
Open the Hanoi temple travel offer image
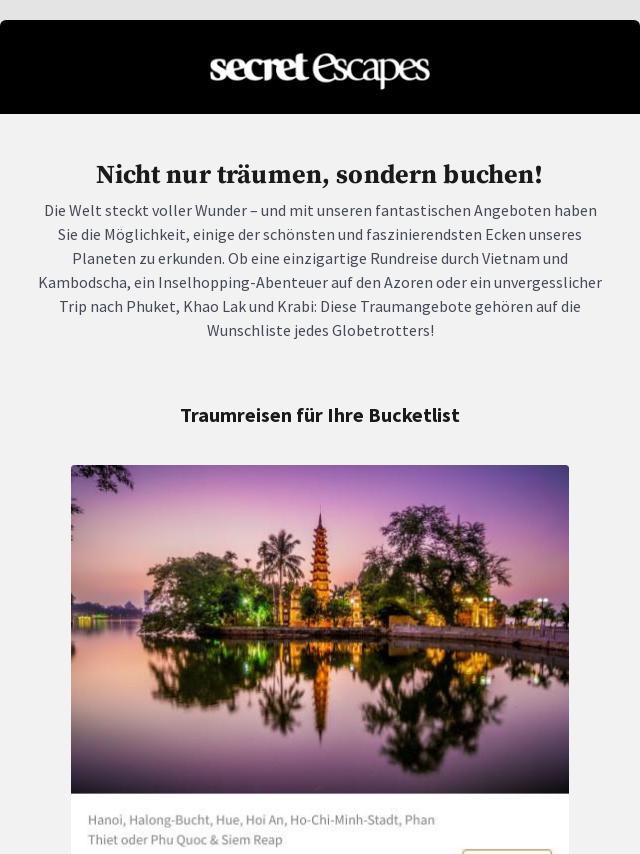320,628
